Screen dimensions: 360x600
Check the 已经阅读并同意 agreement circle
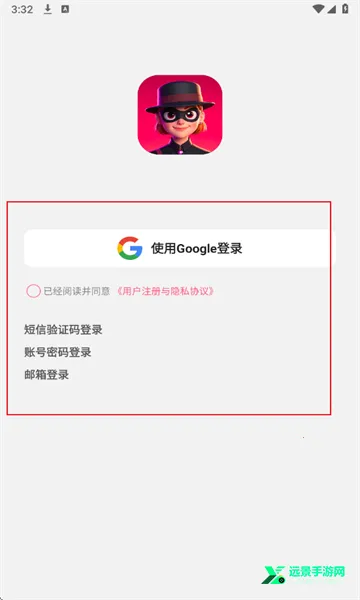tap(33, 291)
